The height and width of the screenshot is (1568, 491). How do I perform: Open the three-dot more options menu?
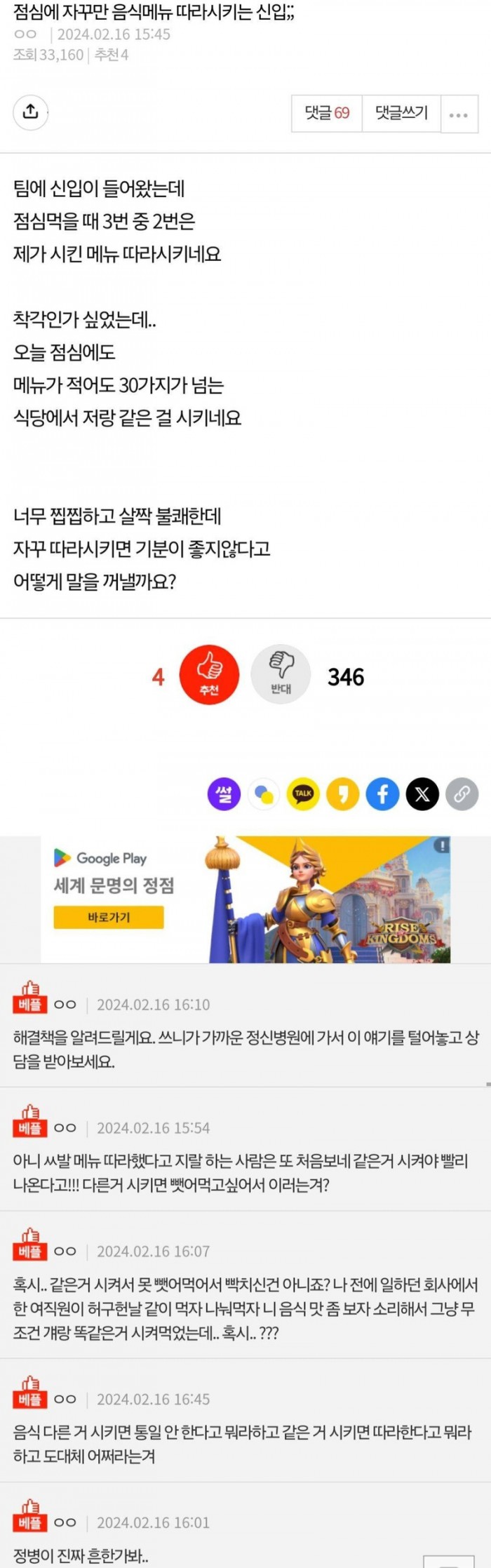coord(459,114)
